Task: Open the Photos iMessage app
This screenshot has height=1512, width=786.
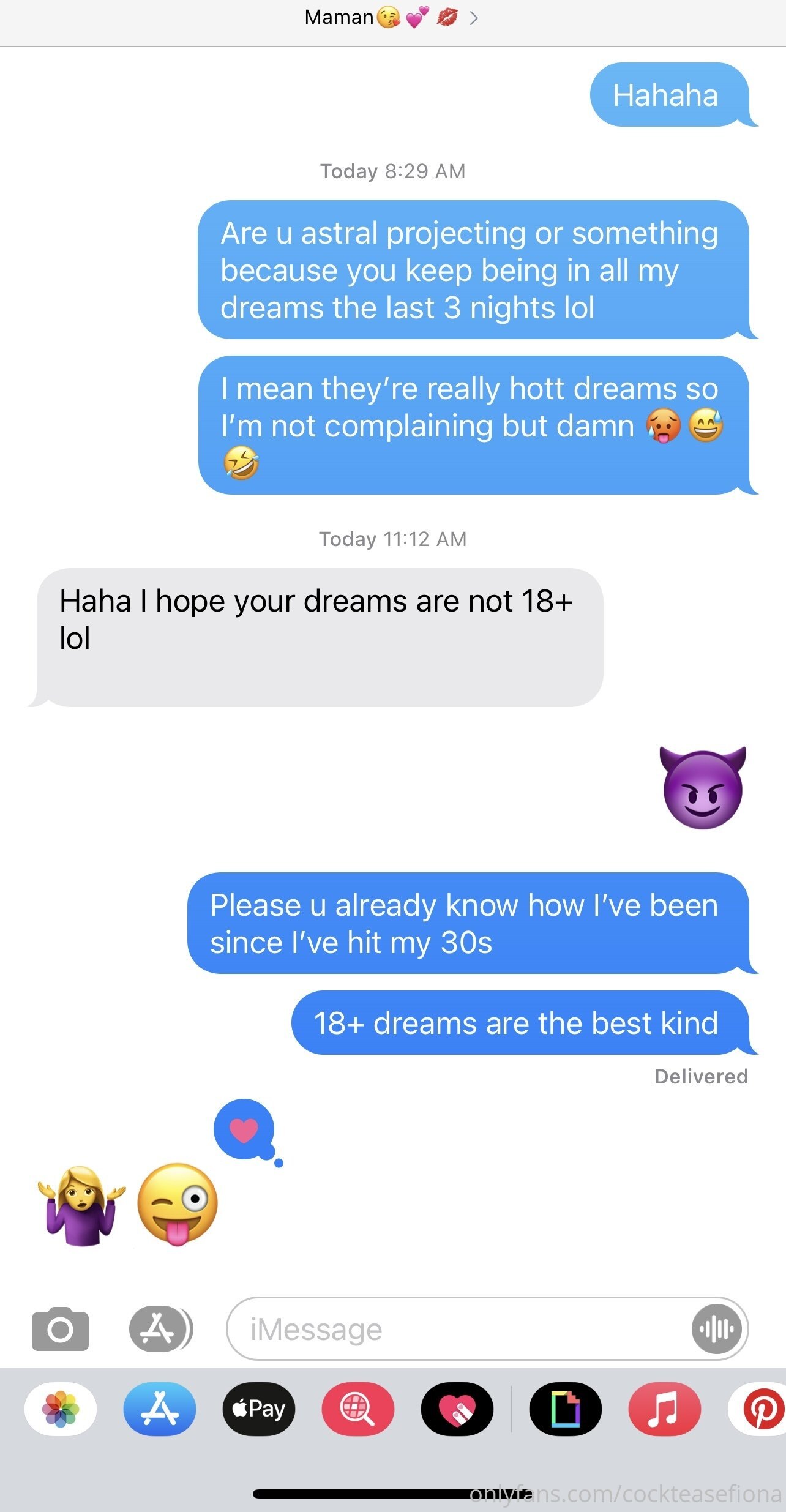Action: [x=61, y=1409]
